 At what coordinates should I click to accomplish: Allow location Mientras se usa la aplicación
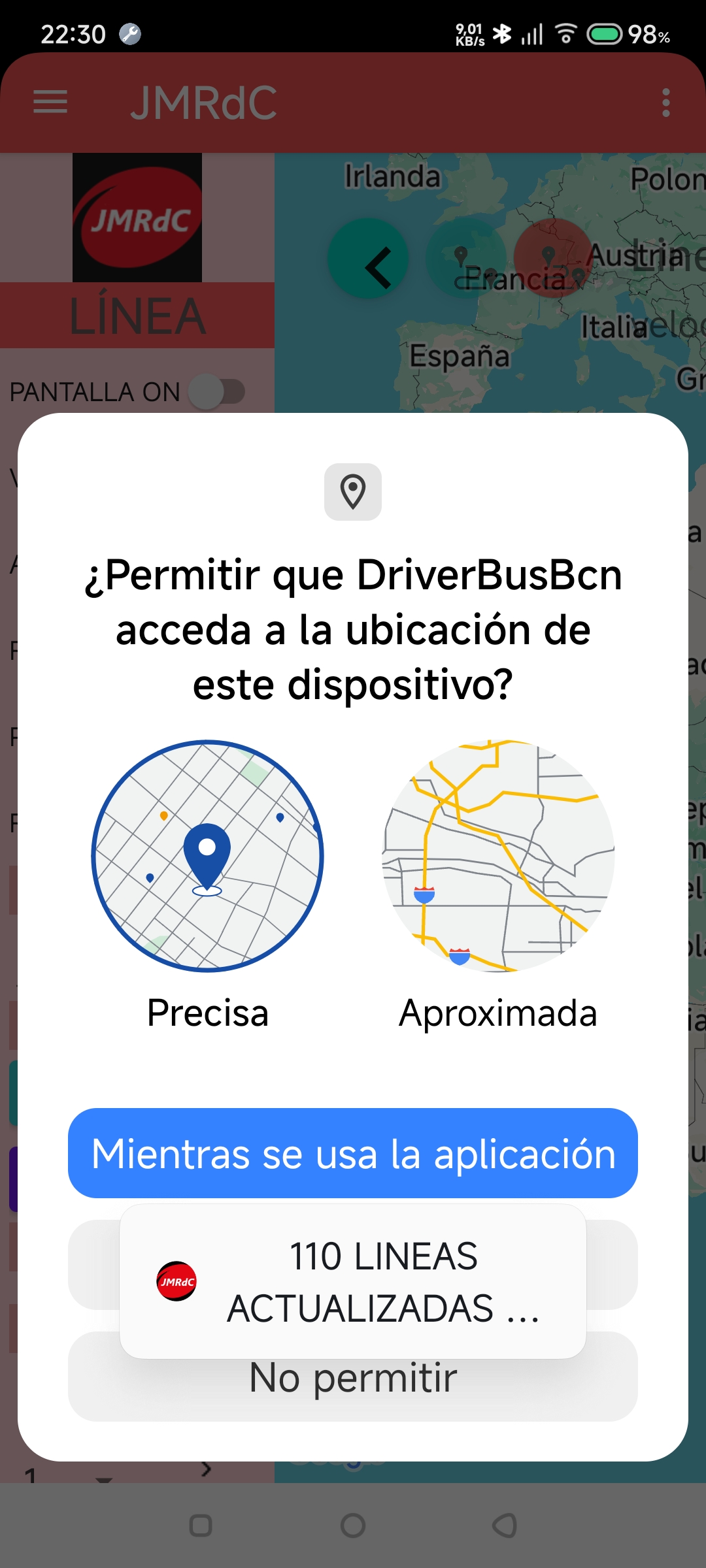coord(353,1153)
